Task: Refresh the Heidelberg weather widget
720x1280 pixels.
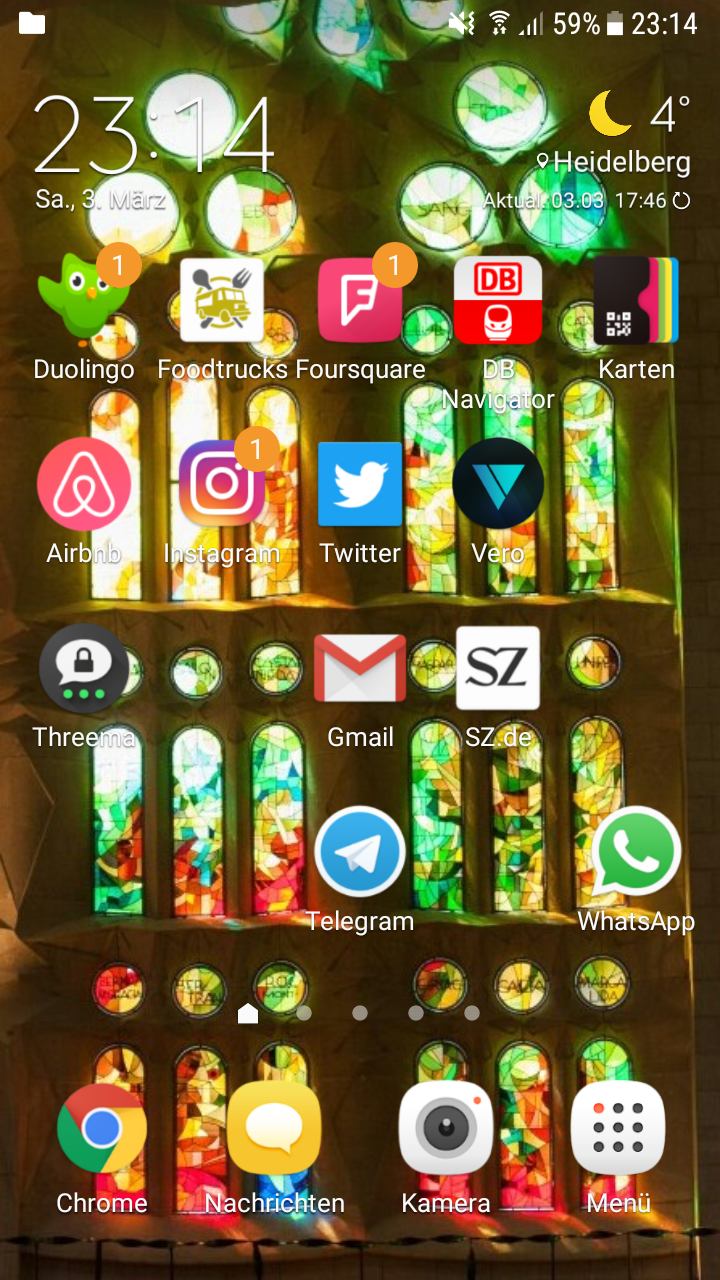Action: click(682, 201)
